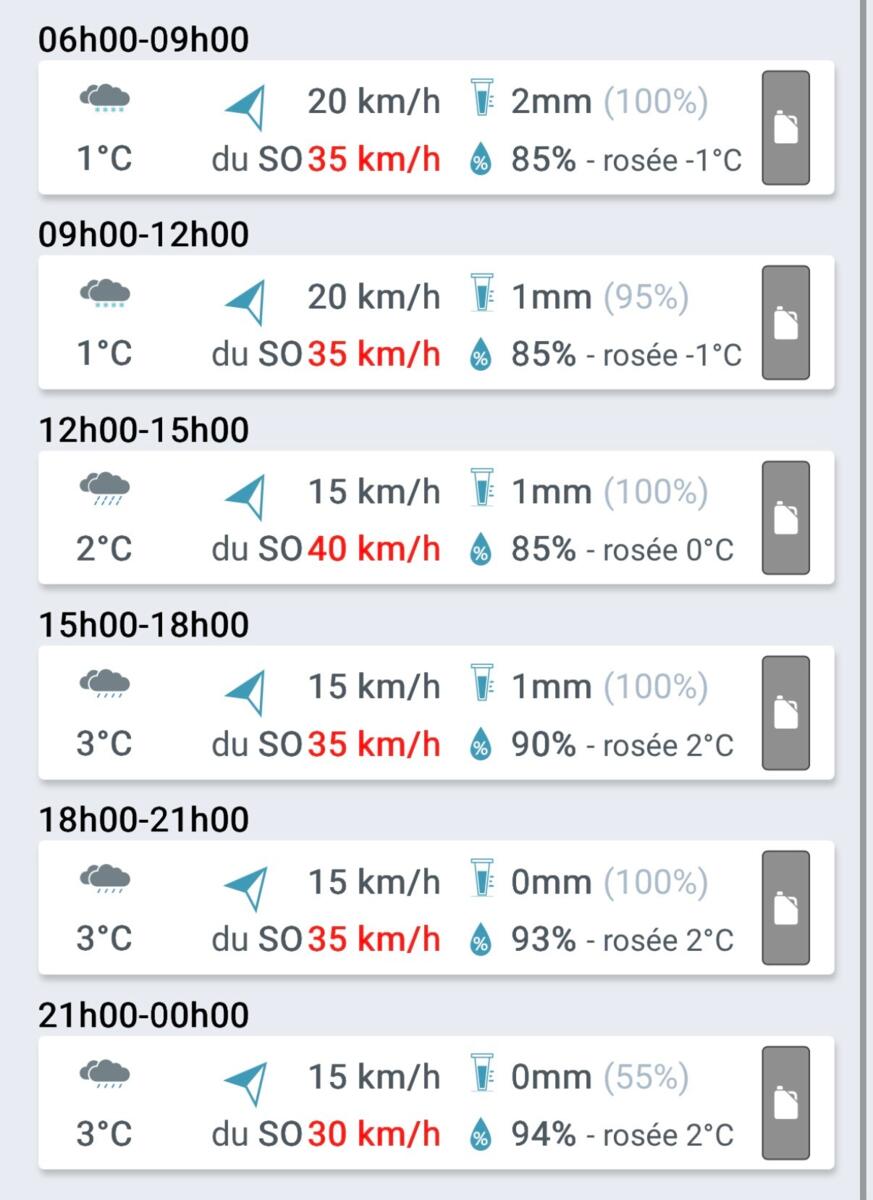Open spraying conditions for the 06h00-09h00 slot
Screen dimensions: 873x1200
pos(786,128)
